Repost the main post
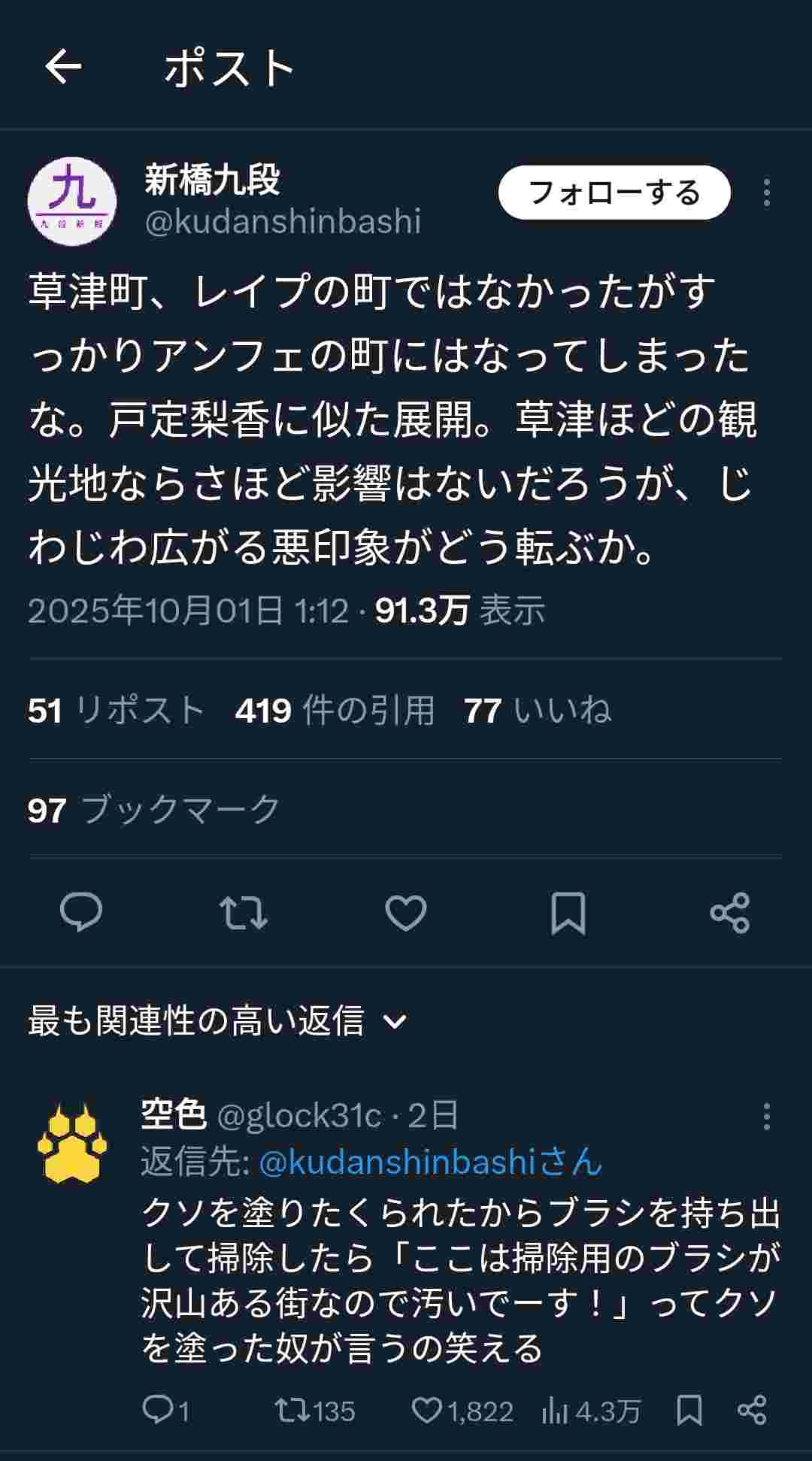Screen dimensions: 812x1461 pos(243,912)
